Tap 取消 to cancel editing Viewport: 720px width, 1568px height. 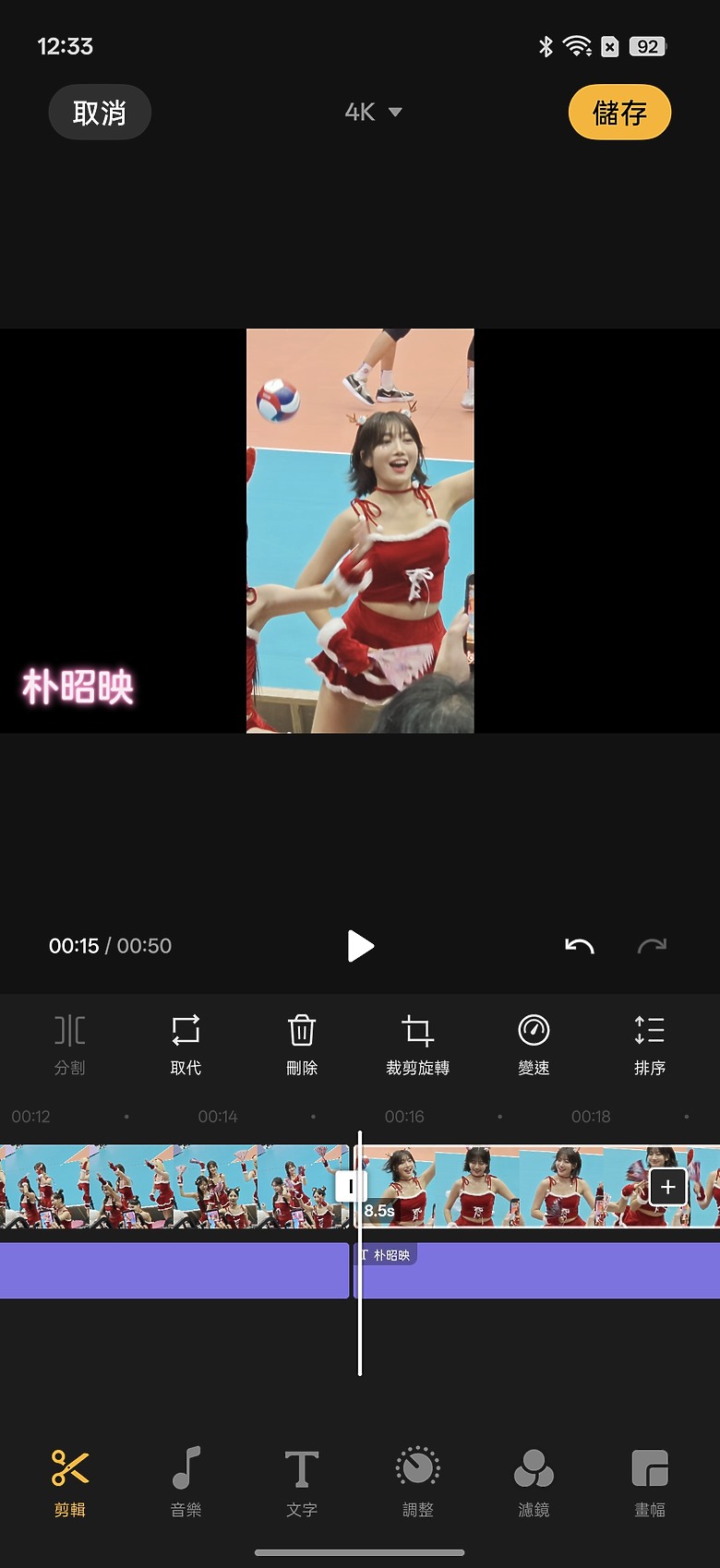(x=99, y=112)
